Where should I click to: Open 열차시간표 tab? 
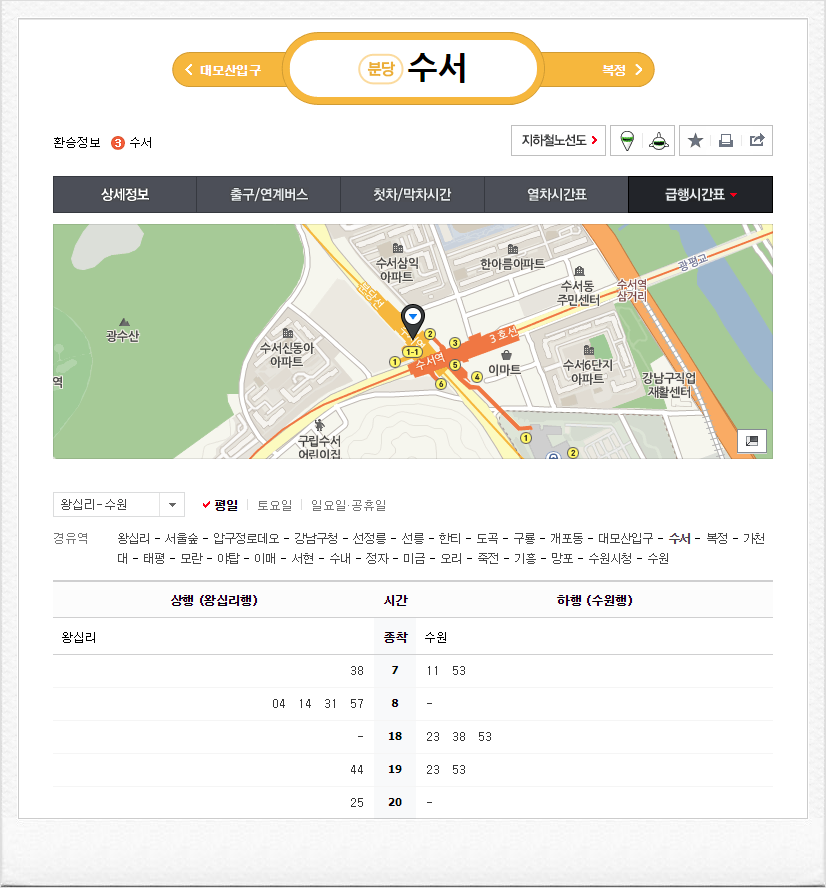[556, 195]
